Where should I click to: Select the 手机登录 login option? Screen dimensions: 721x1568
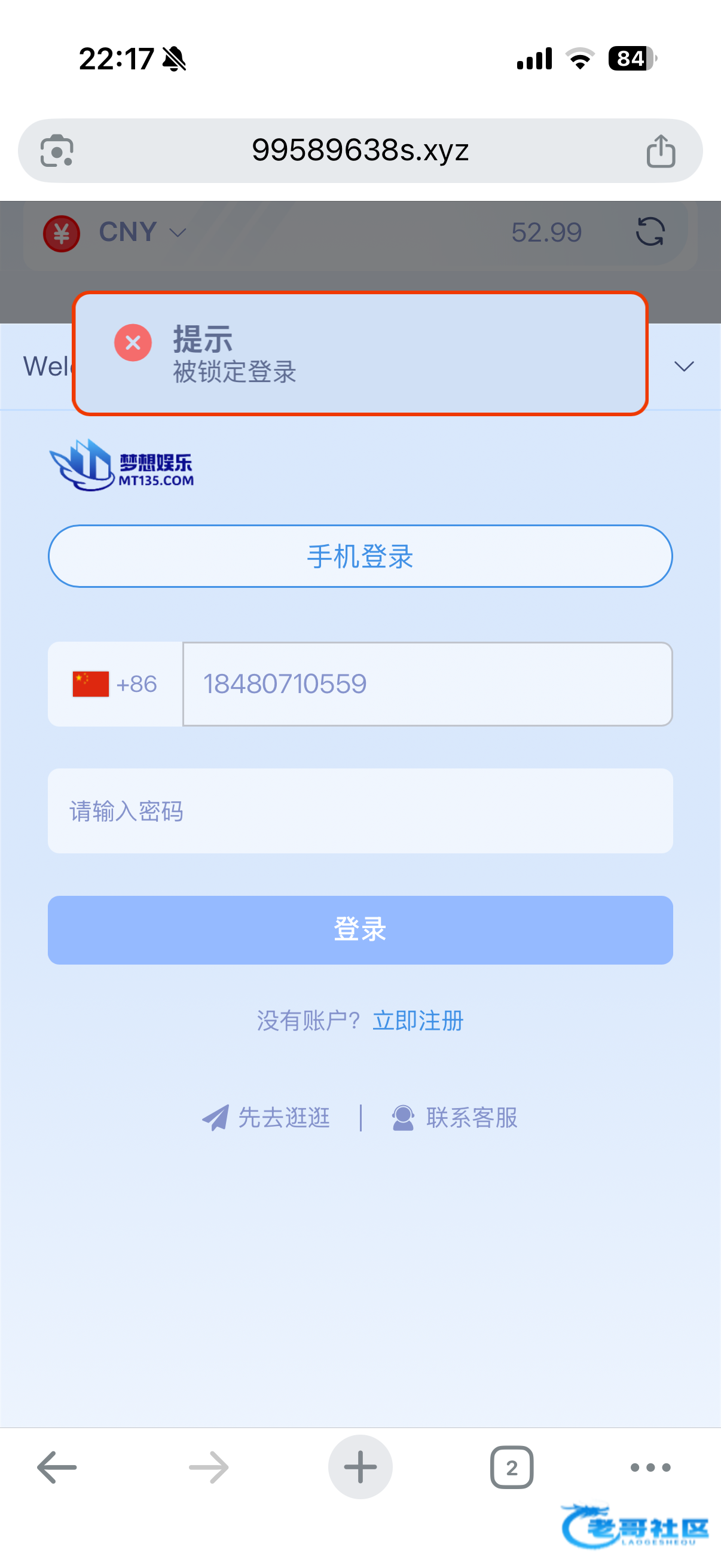(360, 556)
